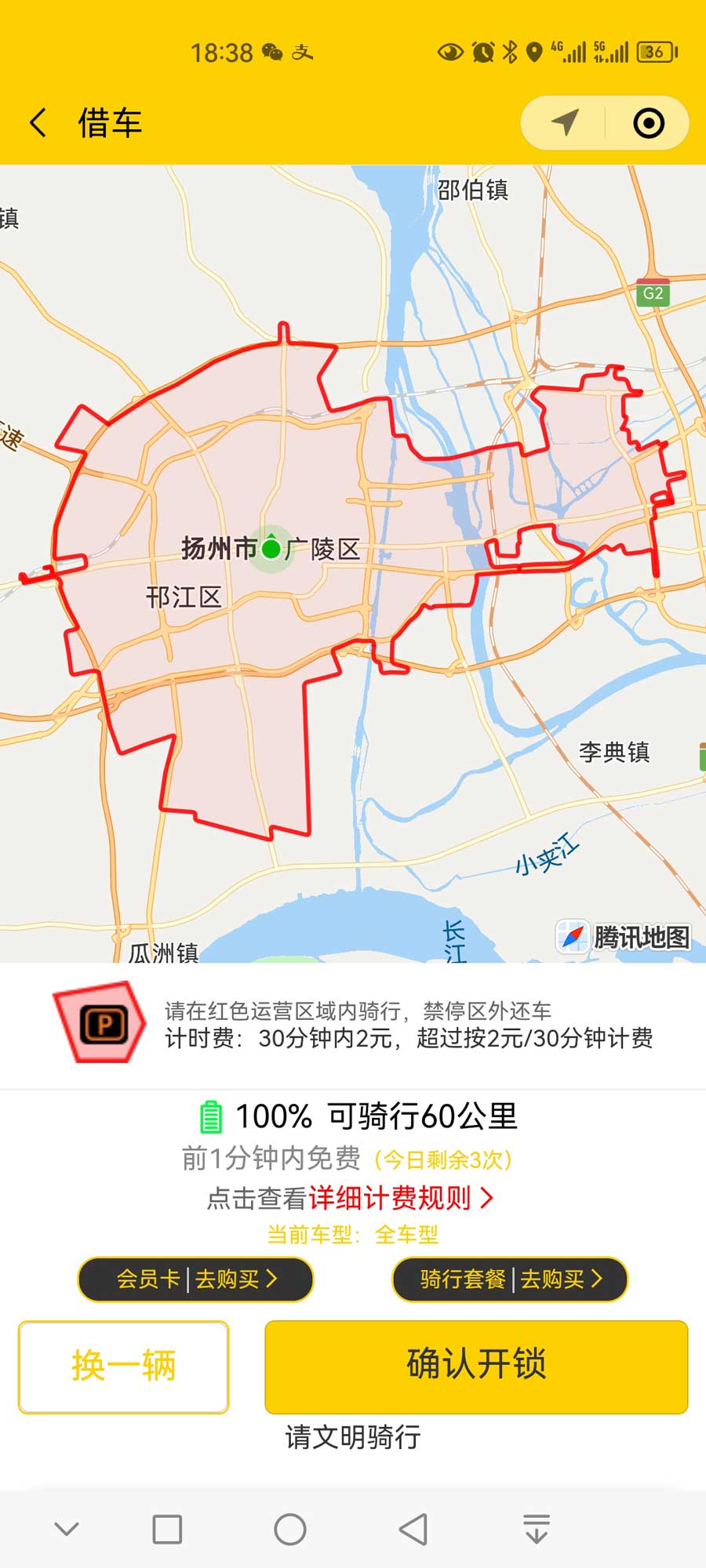706x1568 pixels.
Task: Go back from the 借车 screen
Action: click(x=38, y=123)
